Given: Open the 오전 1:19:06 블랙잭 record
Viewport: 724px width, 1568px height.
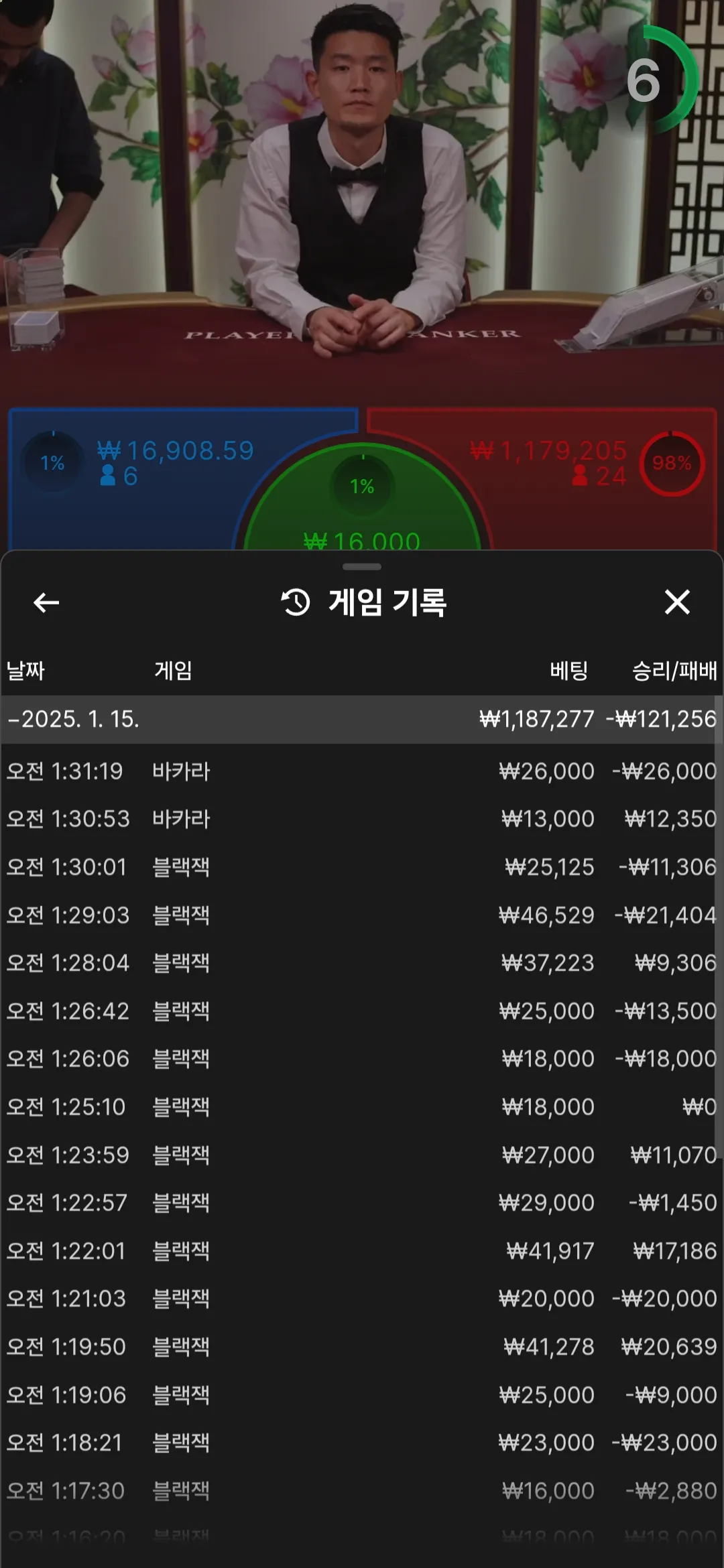Looking at the screenshot, I should [362, 1395].
